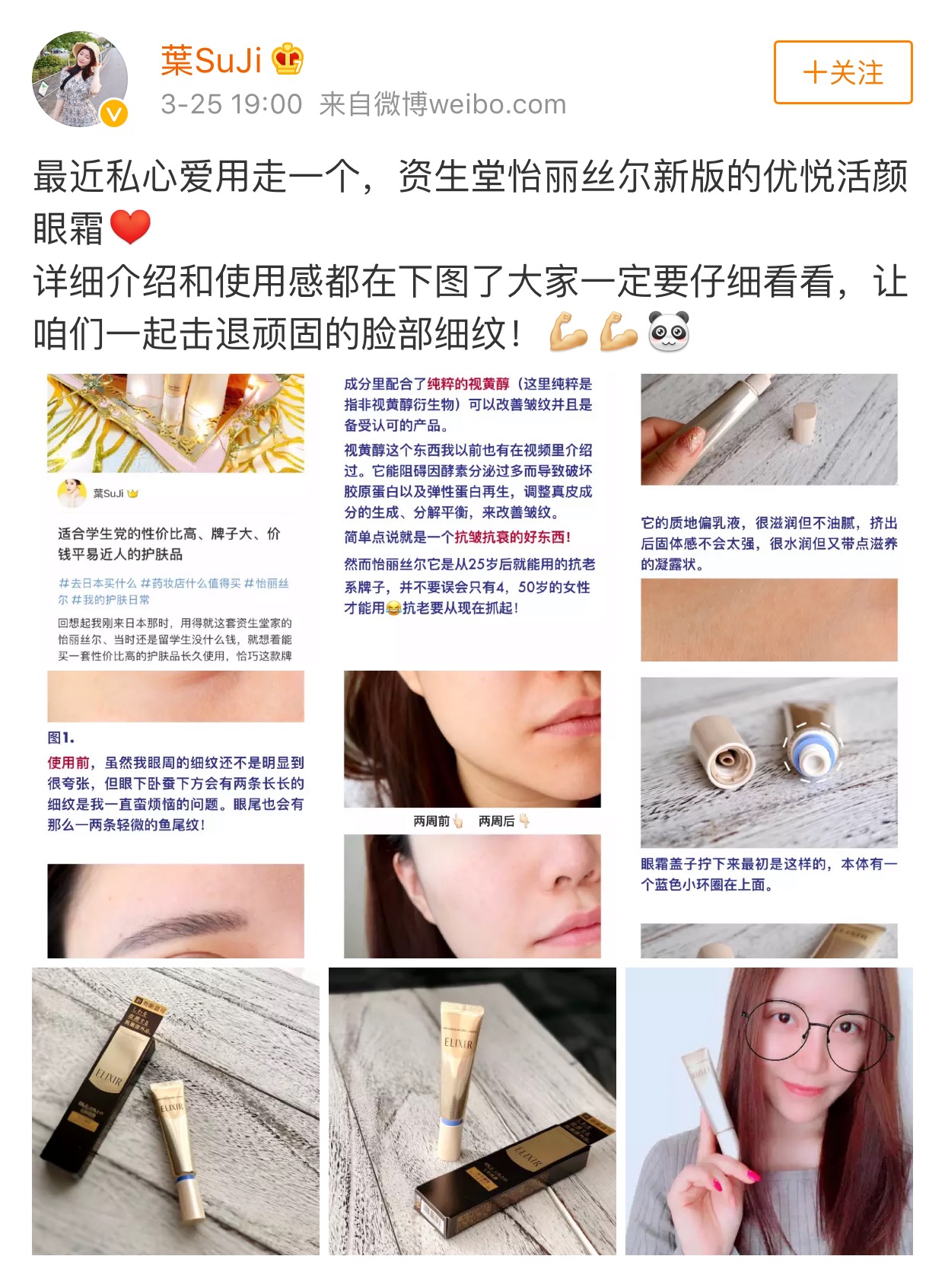Open the long image about 纯粹的视黄醇
The image size is (945, 1288).
point(472,665)
